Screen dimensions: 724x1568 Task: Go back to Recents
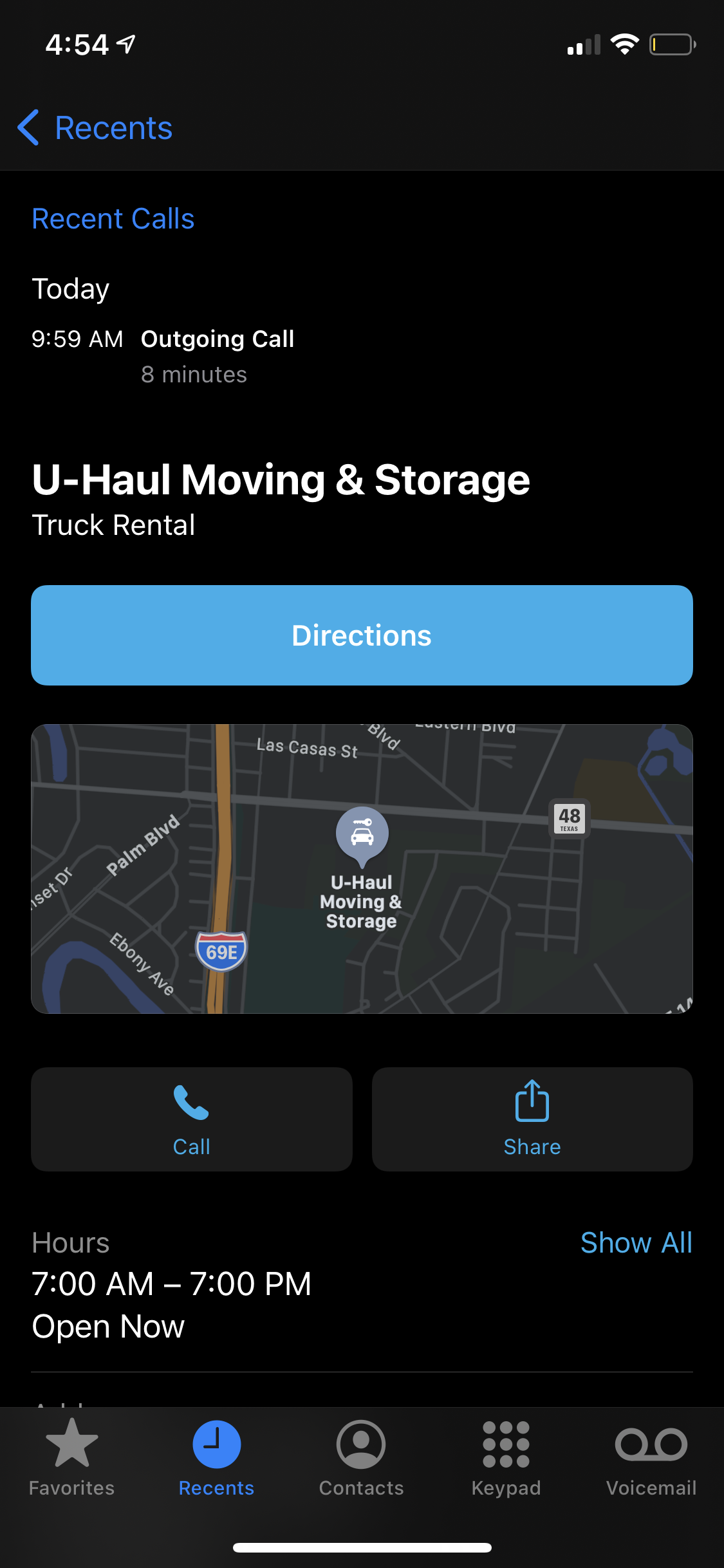[x=95, y=128]
